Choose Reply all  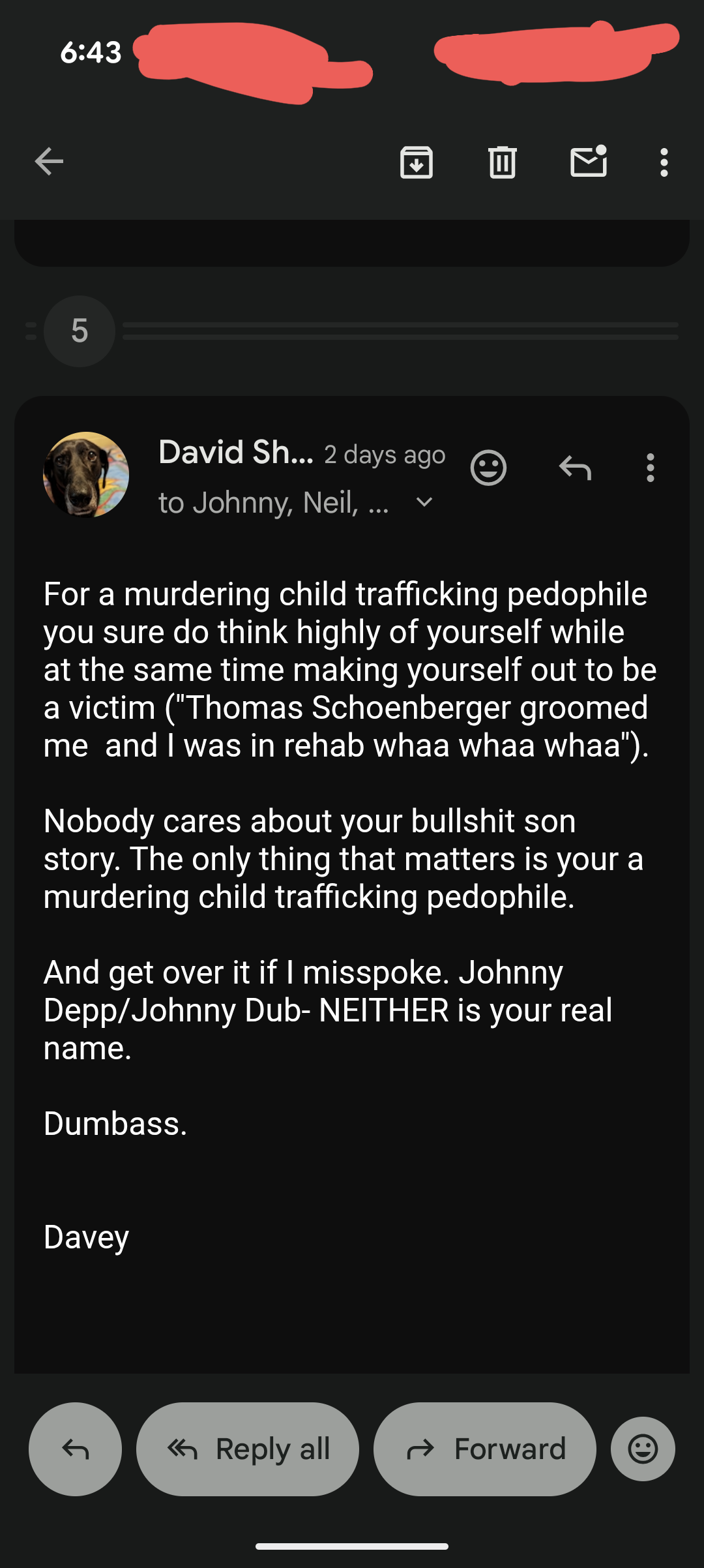tap(248, 1449)
